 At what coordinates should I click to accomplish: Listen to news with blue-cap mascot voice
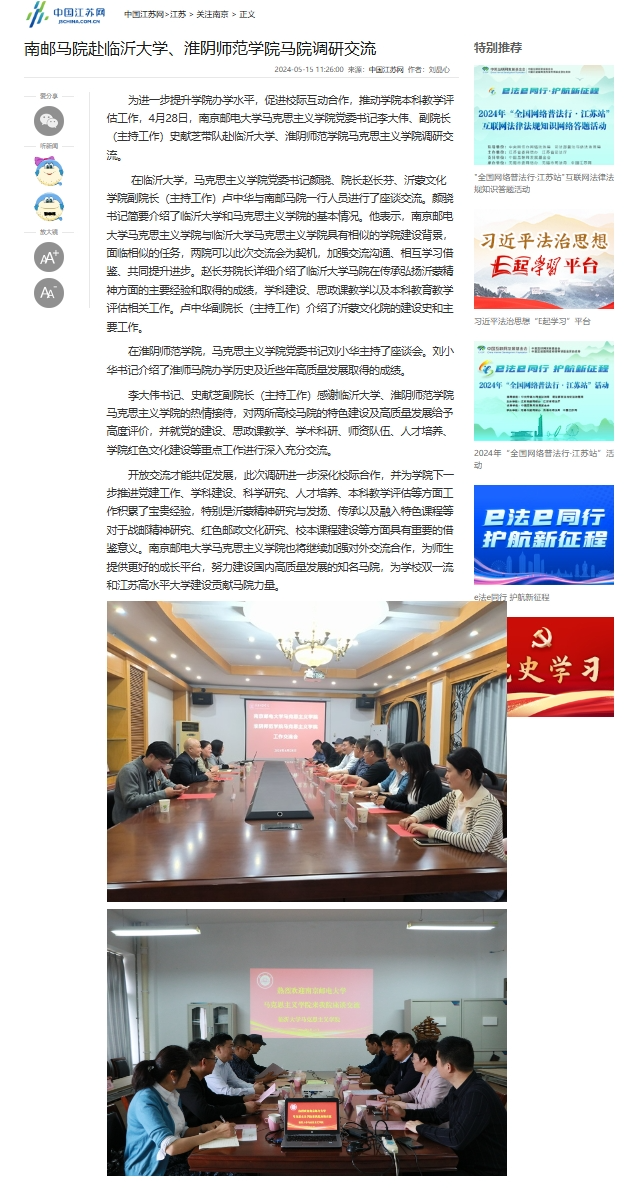[49, 207]
